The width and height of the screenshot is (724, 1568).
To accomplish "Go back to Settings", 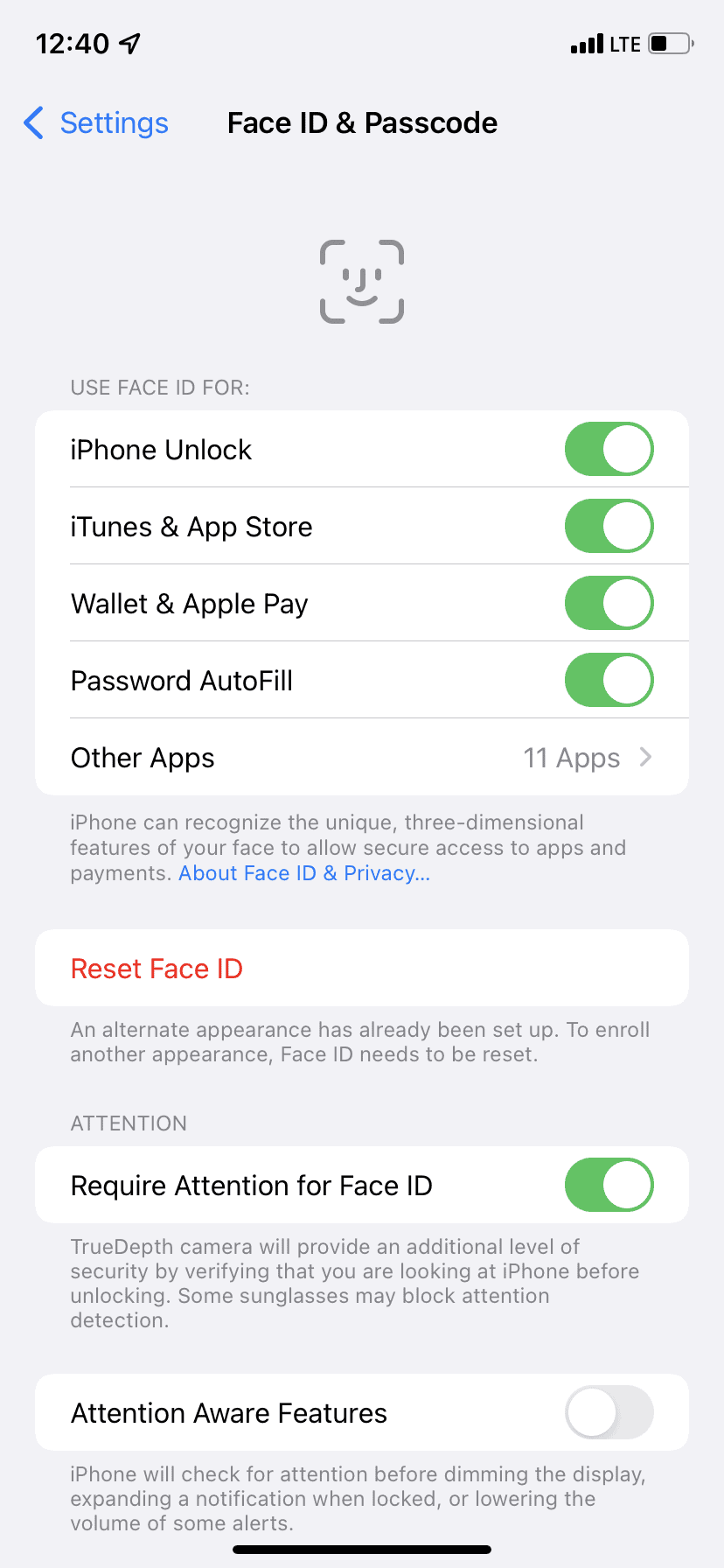I will click(x=96, y=123).
